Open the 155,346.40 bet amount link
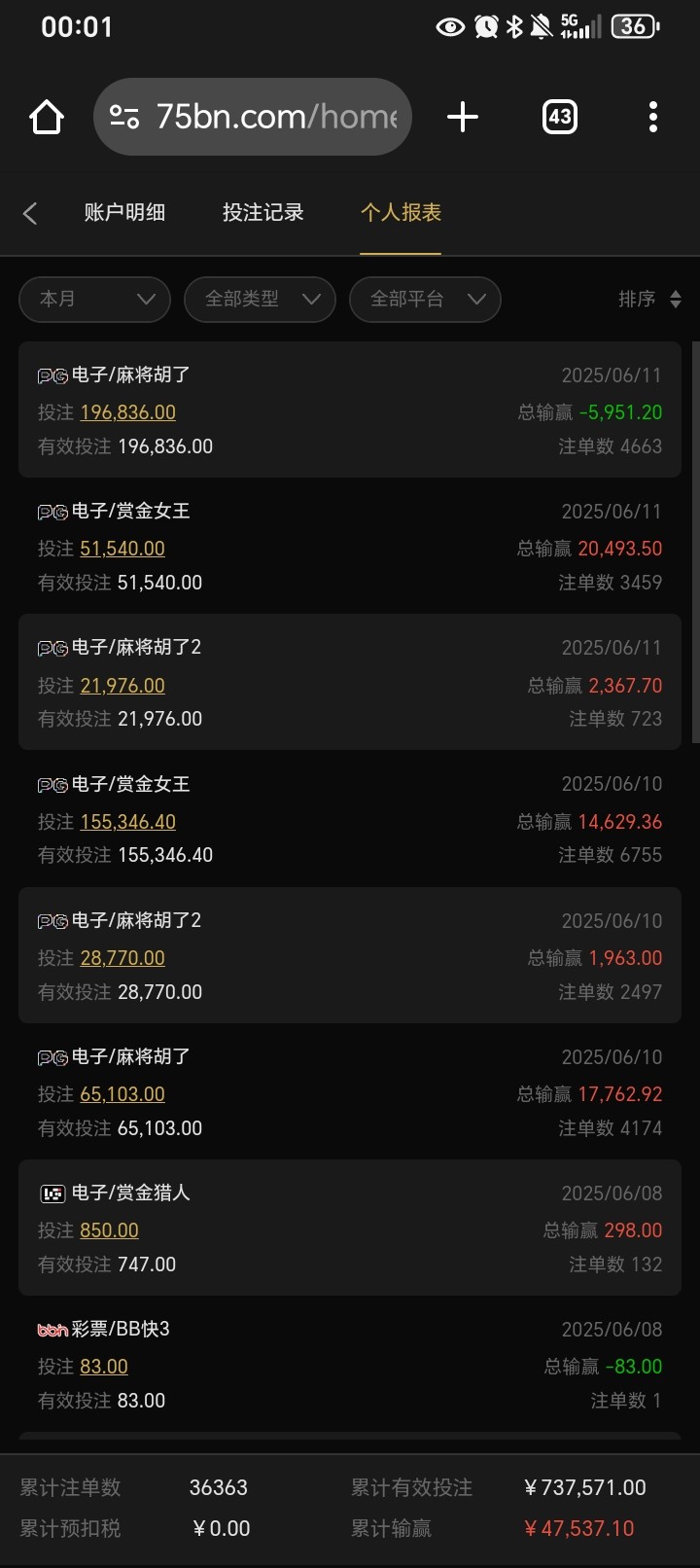 [127, 822]
